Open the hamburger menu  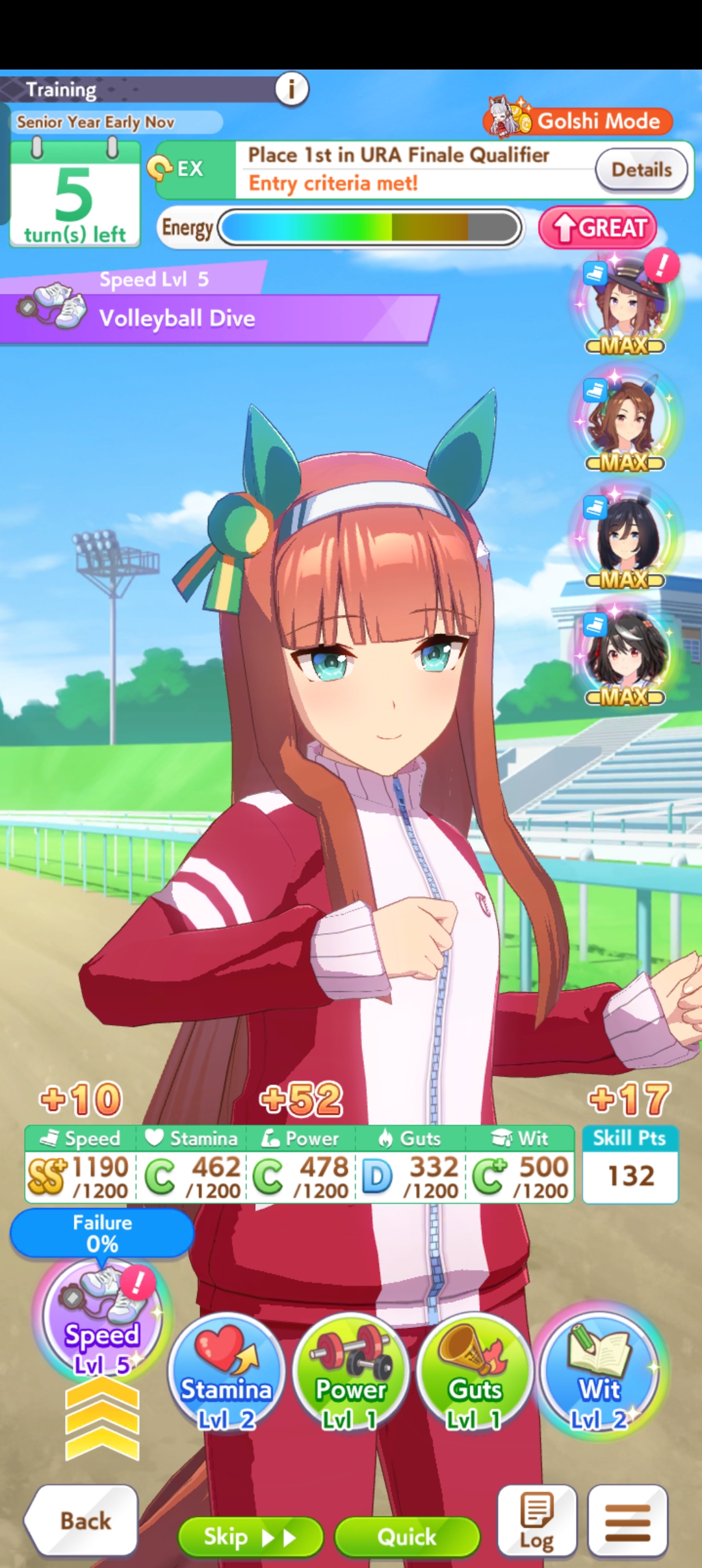(x=627, y=1521)
